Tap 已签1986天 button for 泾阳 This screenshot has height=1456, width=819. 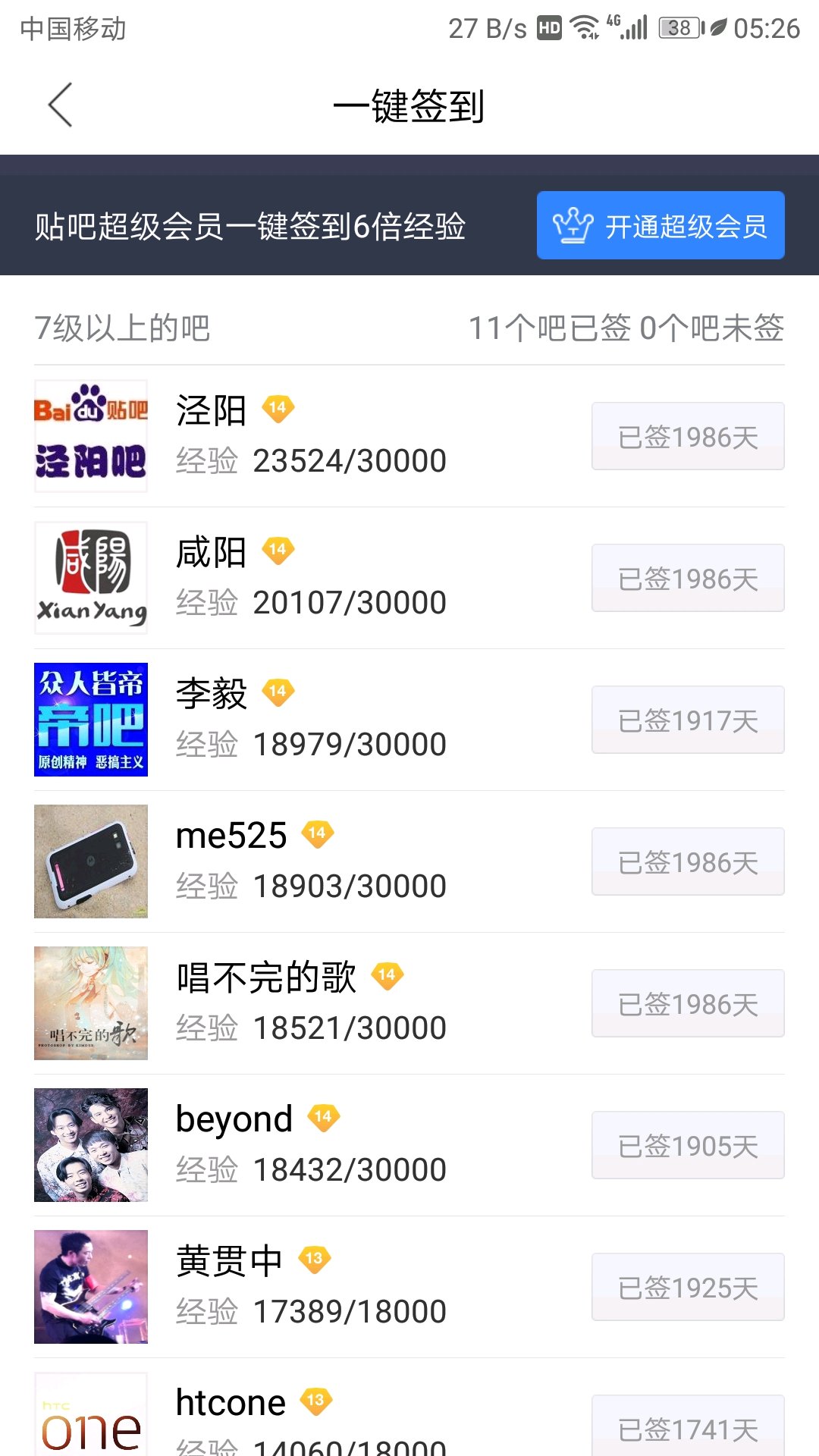(x=688, y=437)
